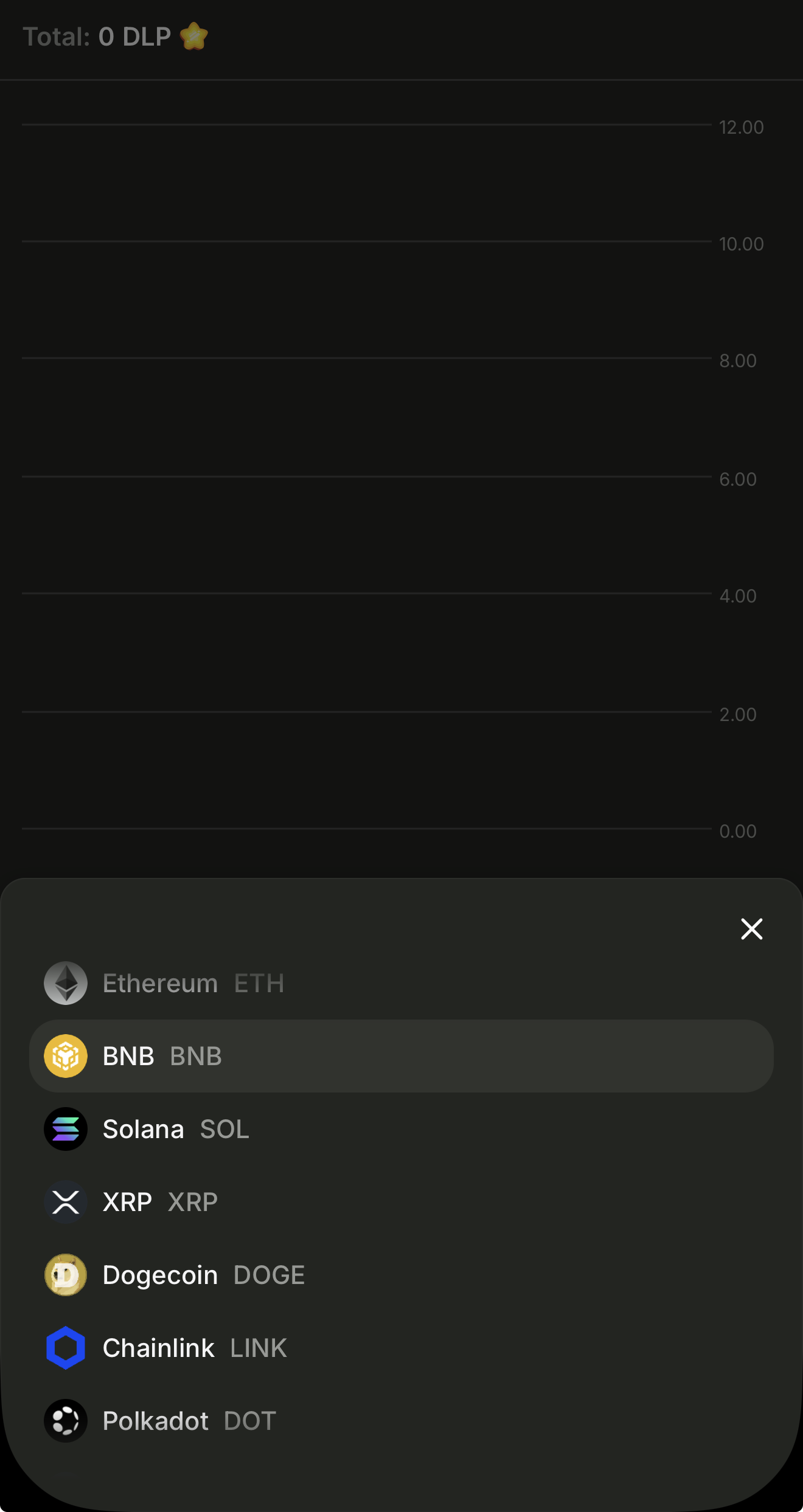Select the Polkadot logo icon
The width and height of the screenshot is (803, 1512).
65,1421
